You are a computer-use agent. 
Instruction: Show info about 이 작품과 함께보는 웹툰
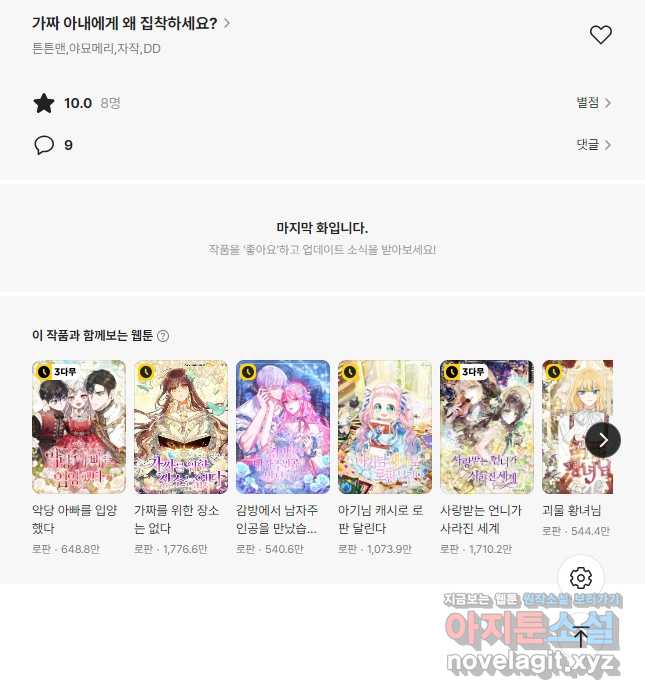click(163, 336)
